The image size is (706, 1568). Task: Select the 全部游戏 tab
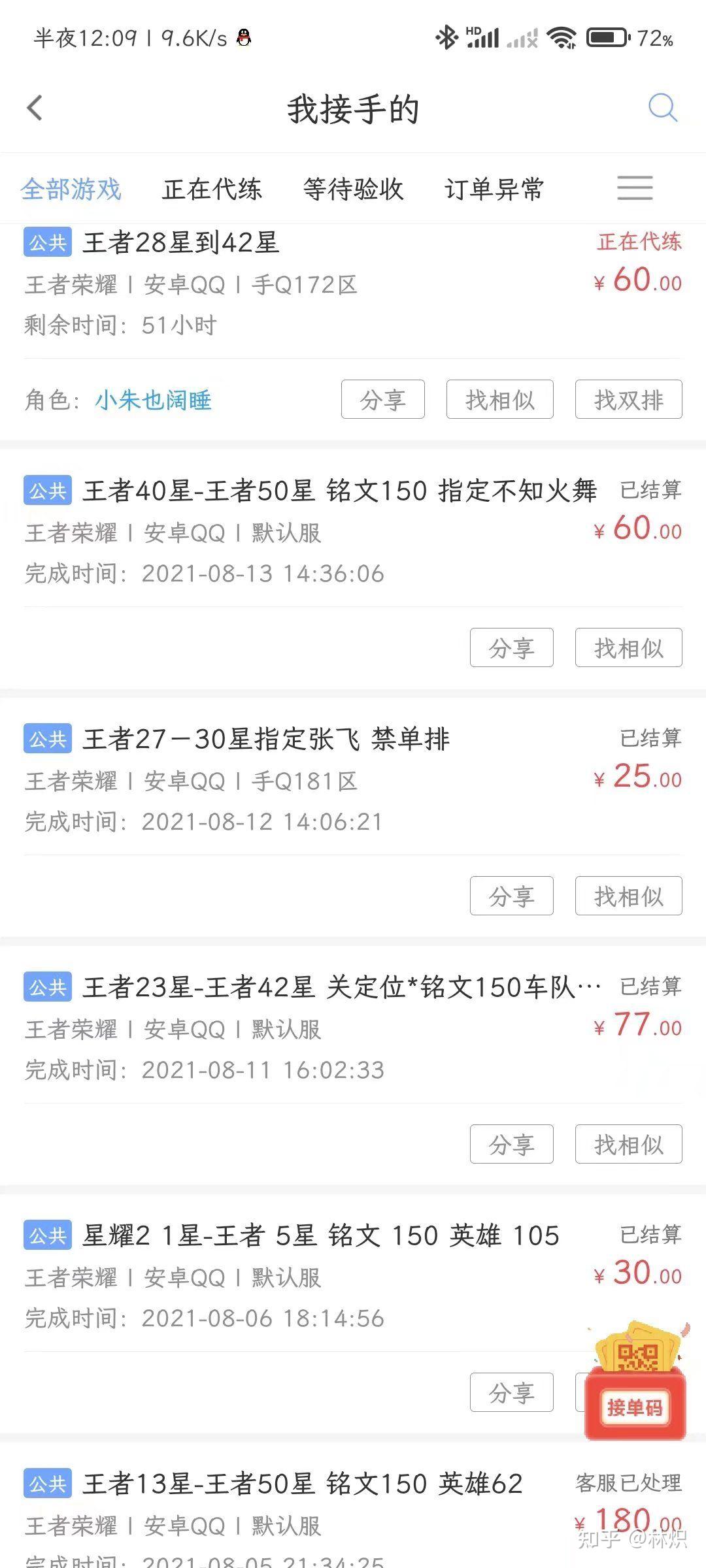pos(71,189)
